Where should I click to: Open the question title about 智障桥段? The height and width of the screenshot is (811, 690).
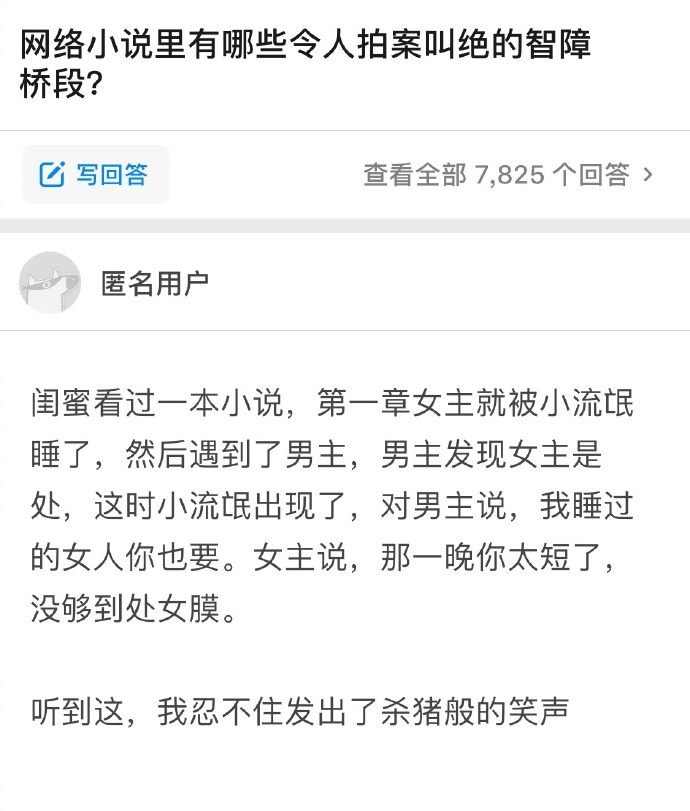[305, 63]
